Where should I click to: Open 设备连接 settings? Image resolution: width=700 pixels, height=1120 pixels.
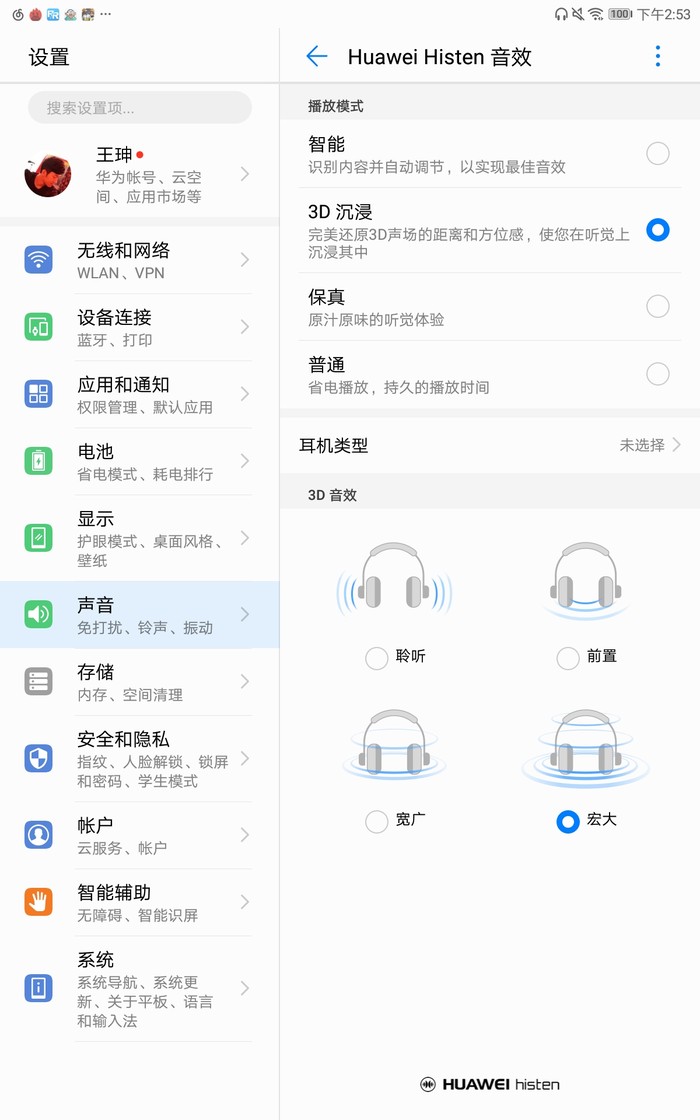[140, 327]
